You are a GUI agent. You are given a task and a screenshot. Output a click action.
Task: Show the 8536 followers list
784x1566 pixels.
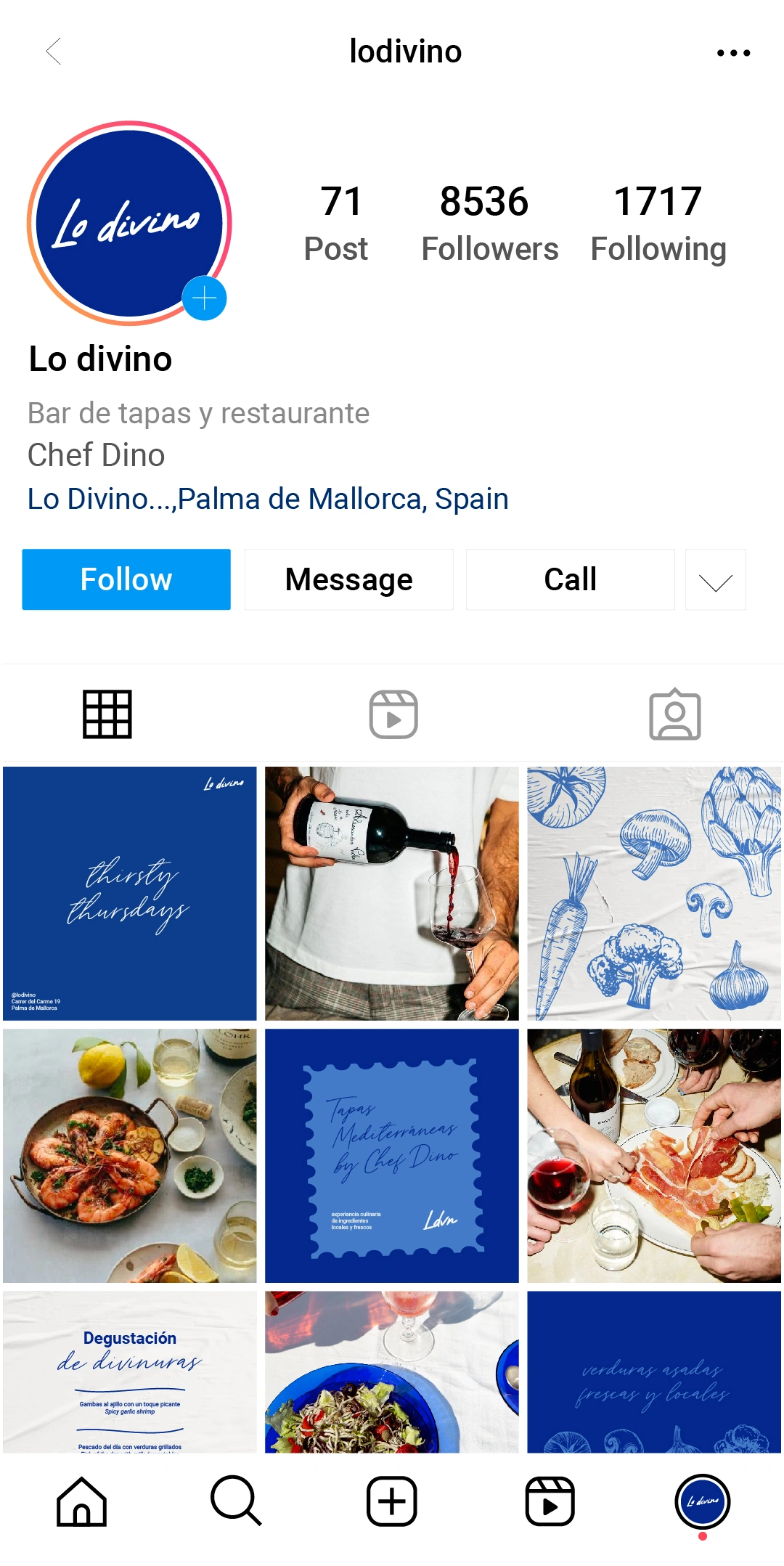click(489, 222)
